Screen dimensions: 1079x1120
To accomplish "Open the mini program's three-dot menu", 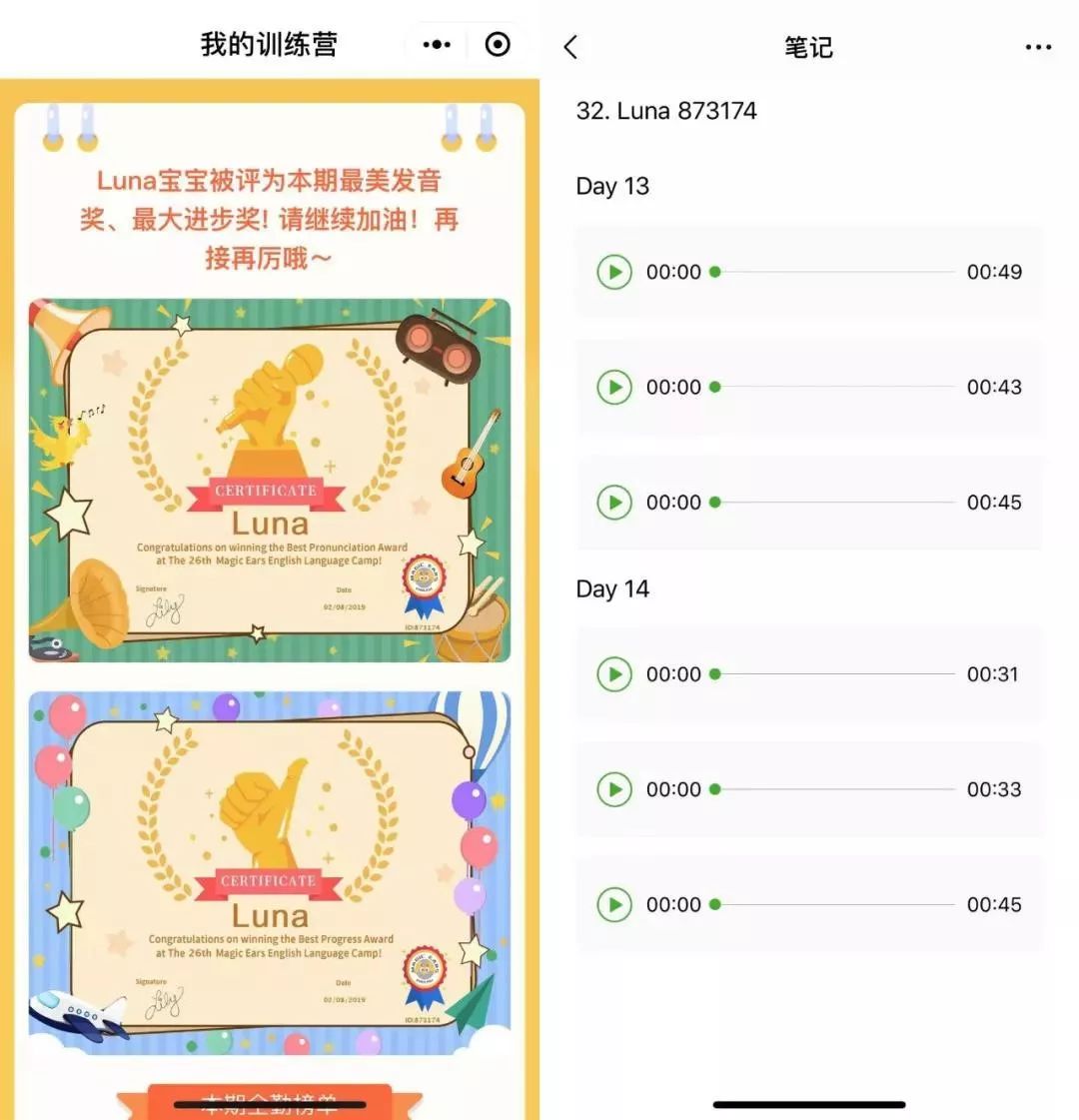I will 437,45.
